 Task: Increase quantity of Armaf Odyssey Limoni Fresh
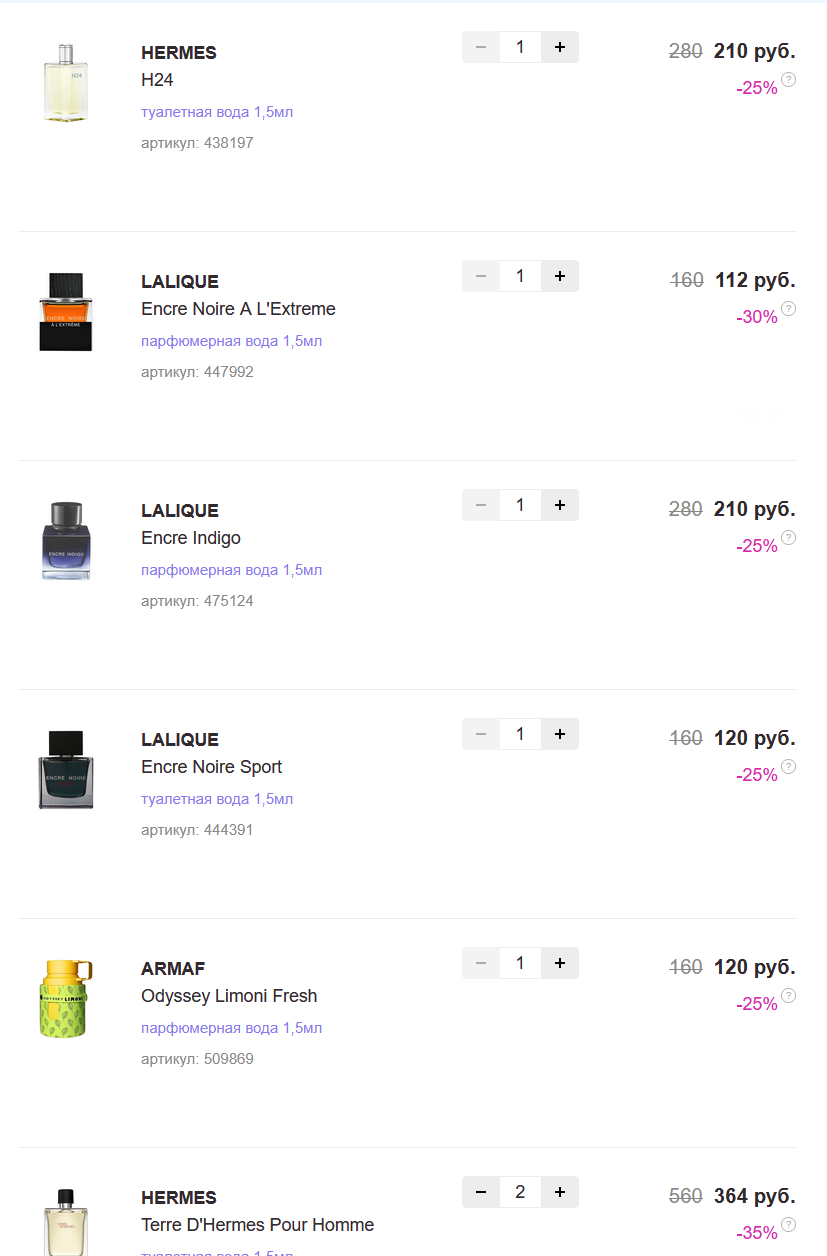tap(559, 963)
